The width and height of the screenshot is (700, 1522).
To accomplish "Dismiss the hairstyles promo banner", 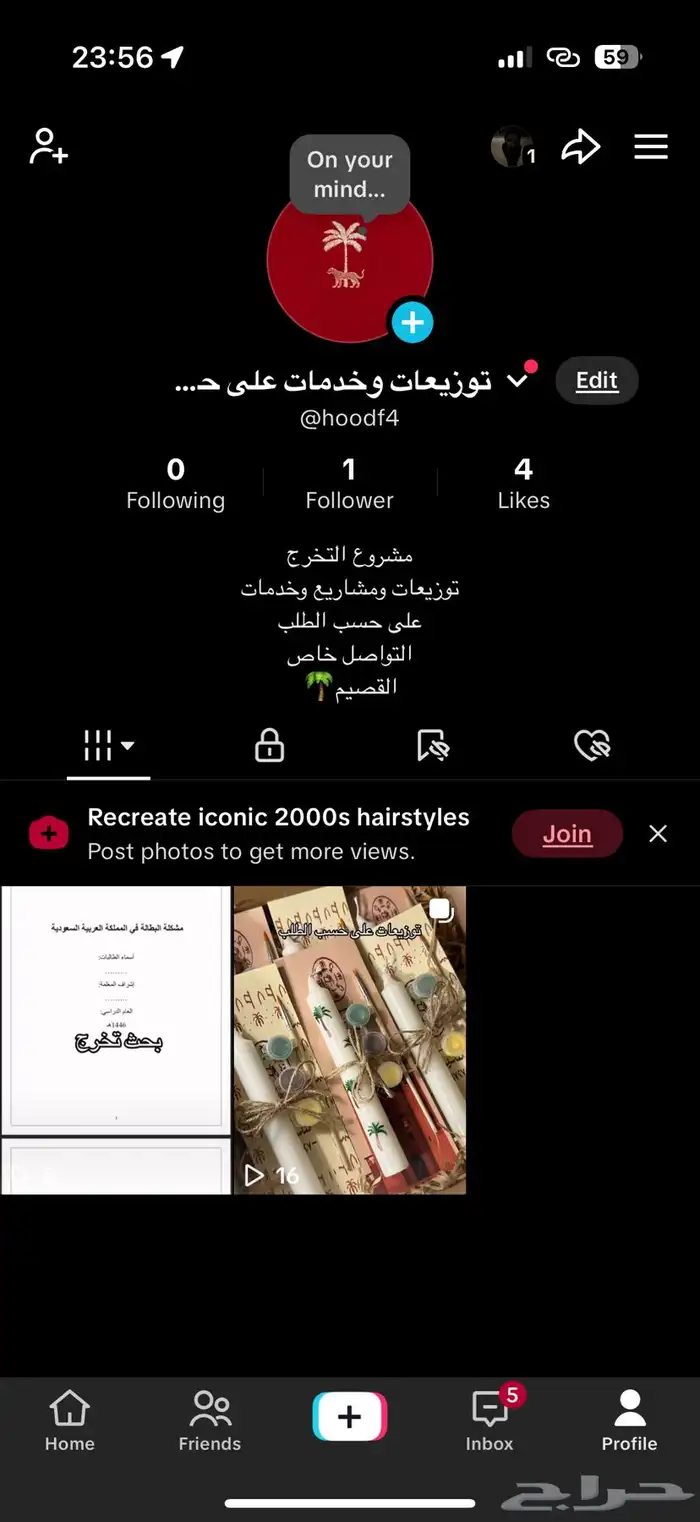I will [657, 834].
